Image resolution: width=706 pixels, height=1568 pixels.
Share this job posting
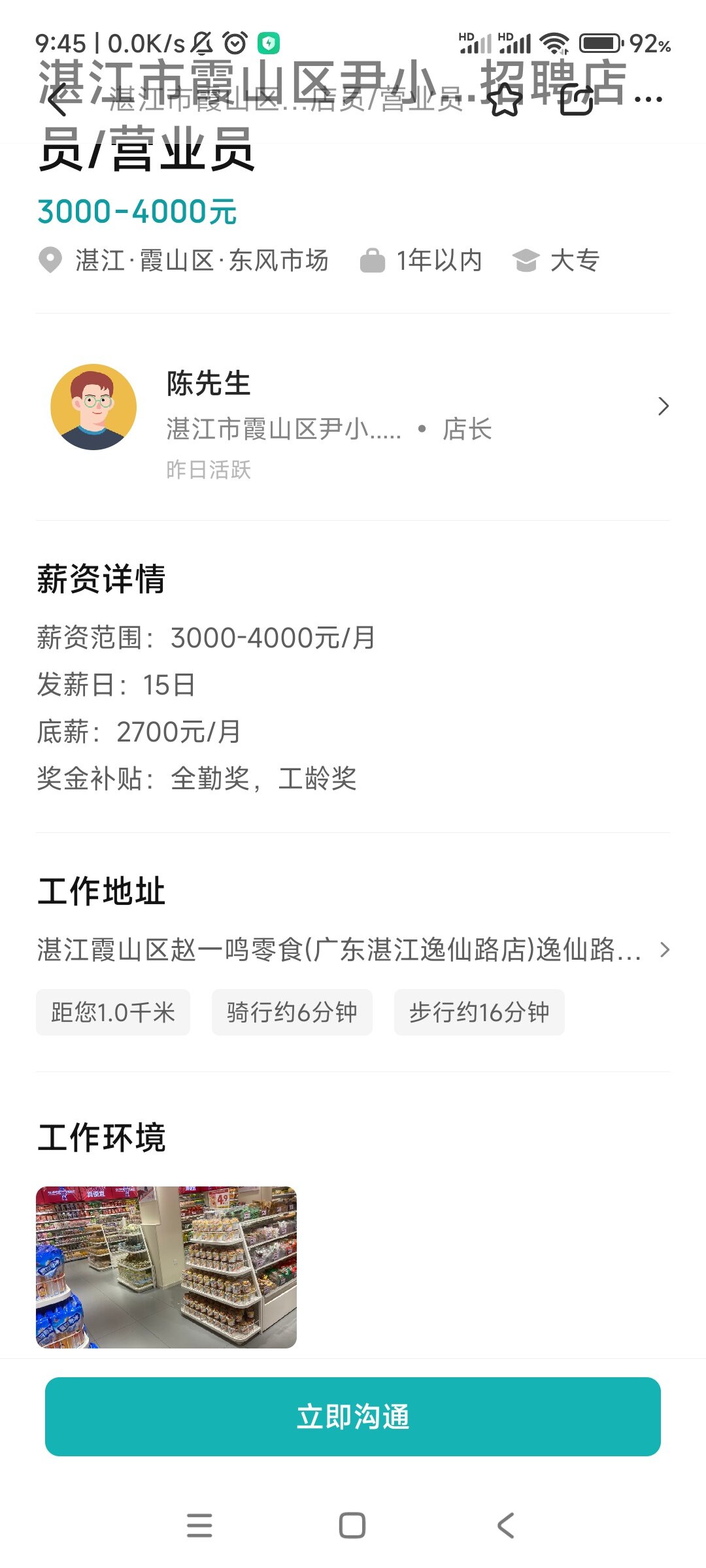click(x=577, y=101)
